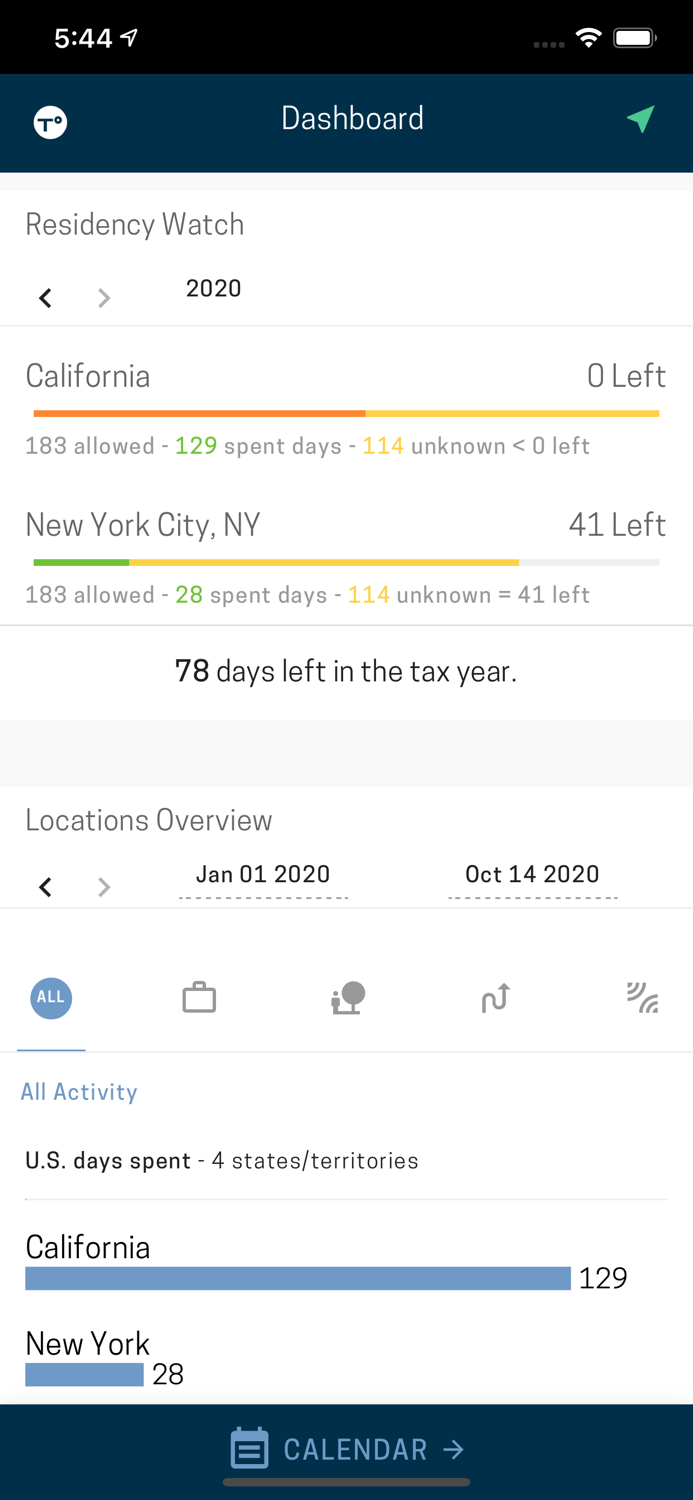693x1500 pixels.
Task: Go to next year in Residency Watch
Action: (x=104, y=298)
